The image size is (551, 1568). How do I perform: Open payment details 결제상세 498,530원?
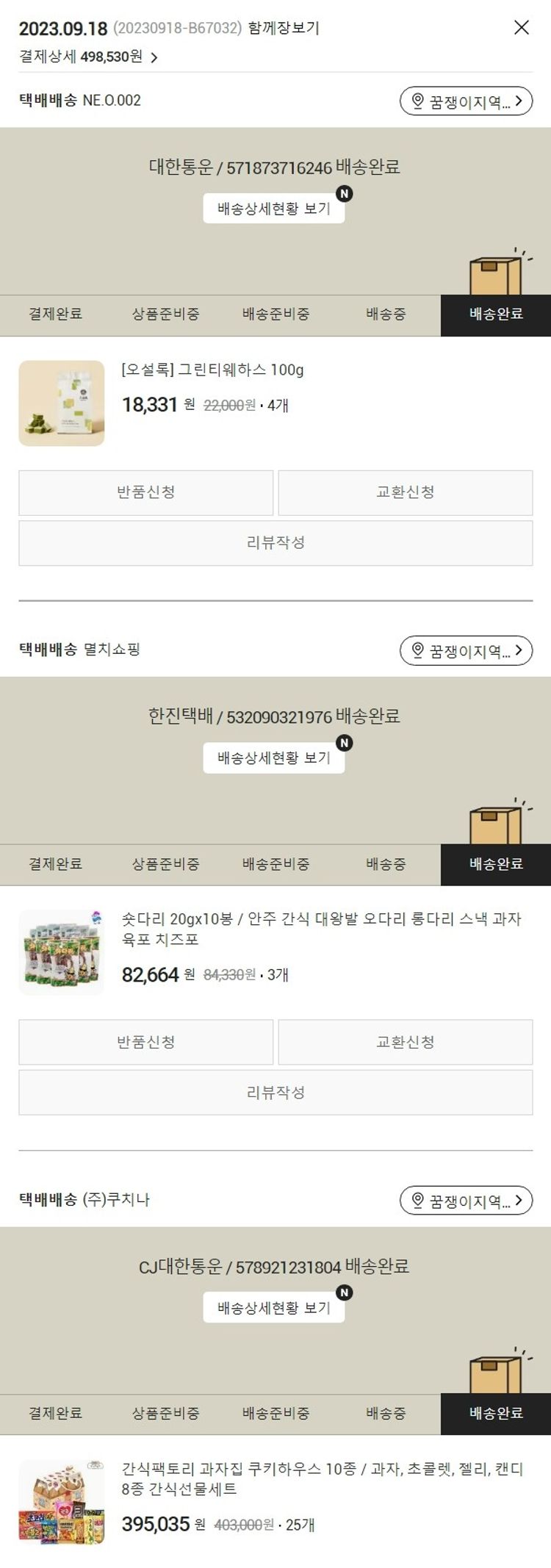tap(88, 57)
